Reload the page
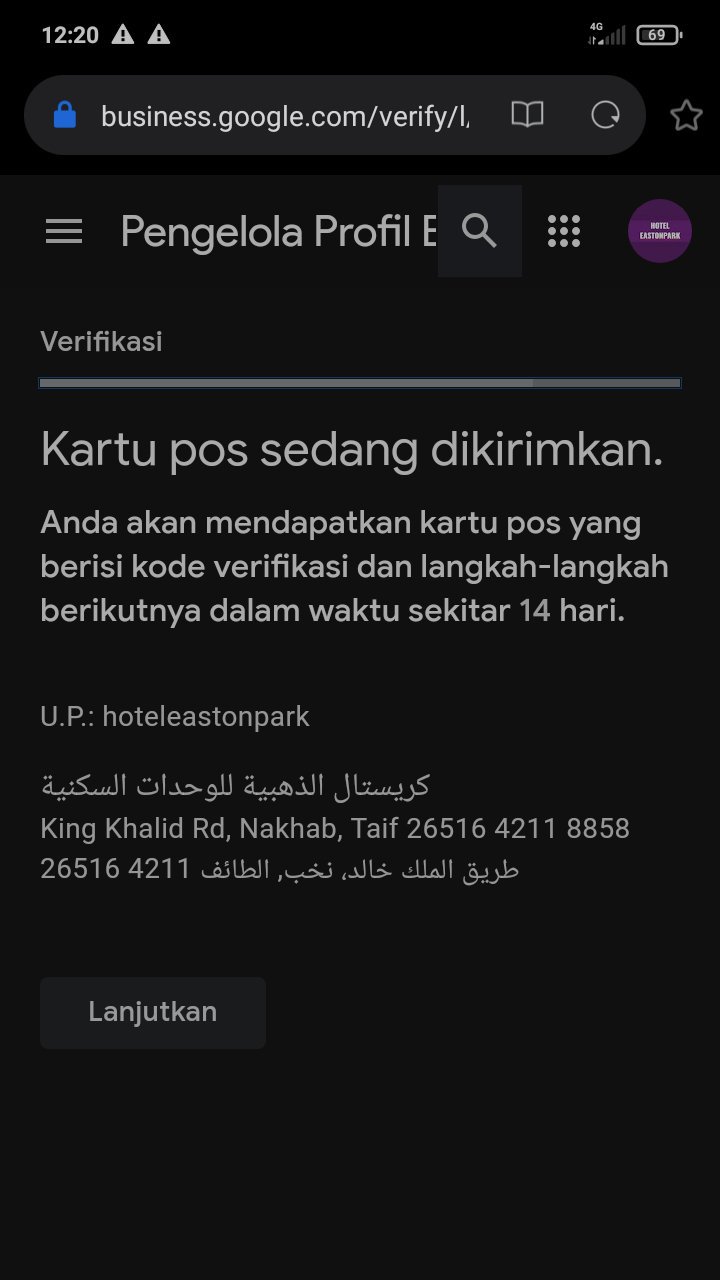 [x=606, y=116]
